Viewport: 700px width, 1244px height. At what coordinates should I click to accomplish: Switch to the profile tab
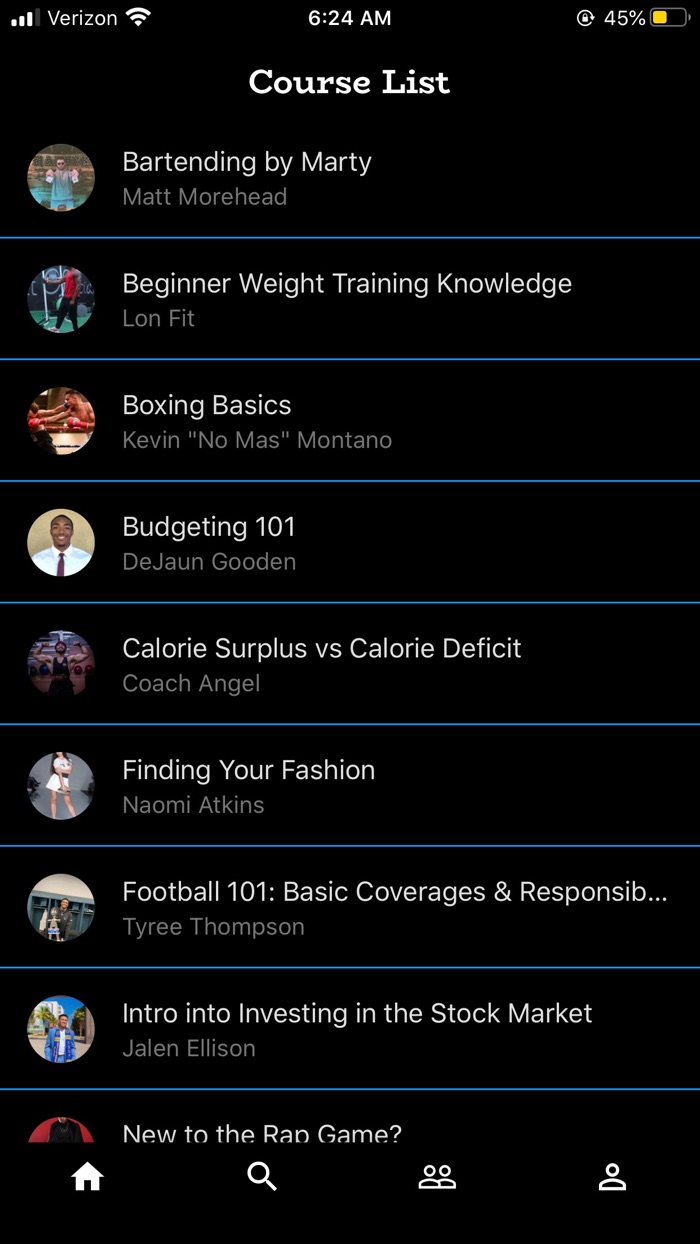tap(612, 1178)
